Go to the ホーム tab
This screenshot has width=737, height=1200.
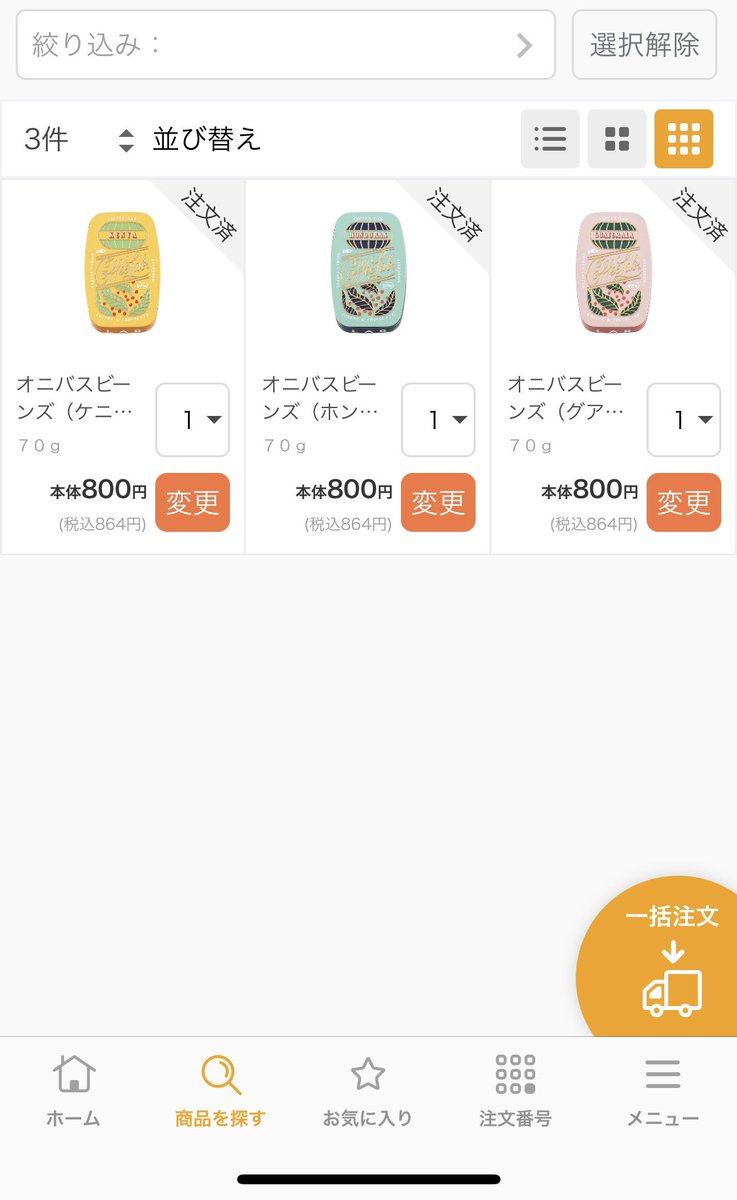pos(73,1090)
